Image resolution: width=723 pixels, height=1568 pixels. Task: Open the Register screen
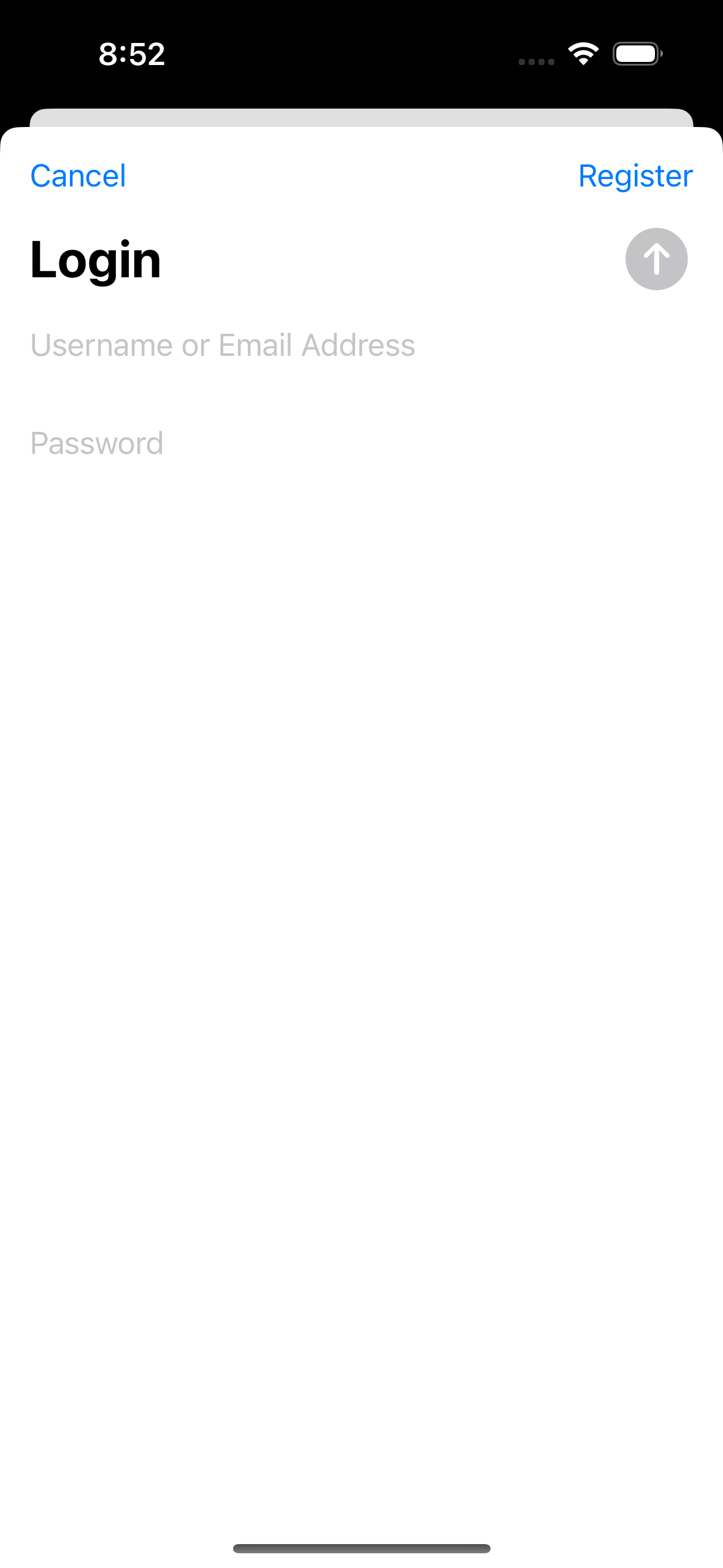click(635, 176)
